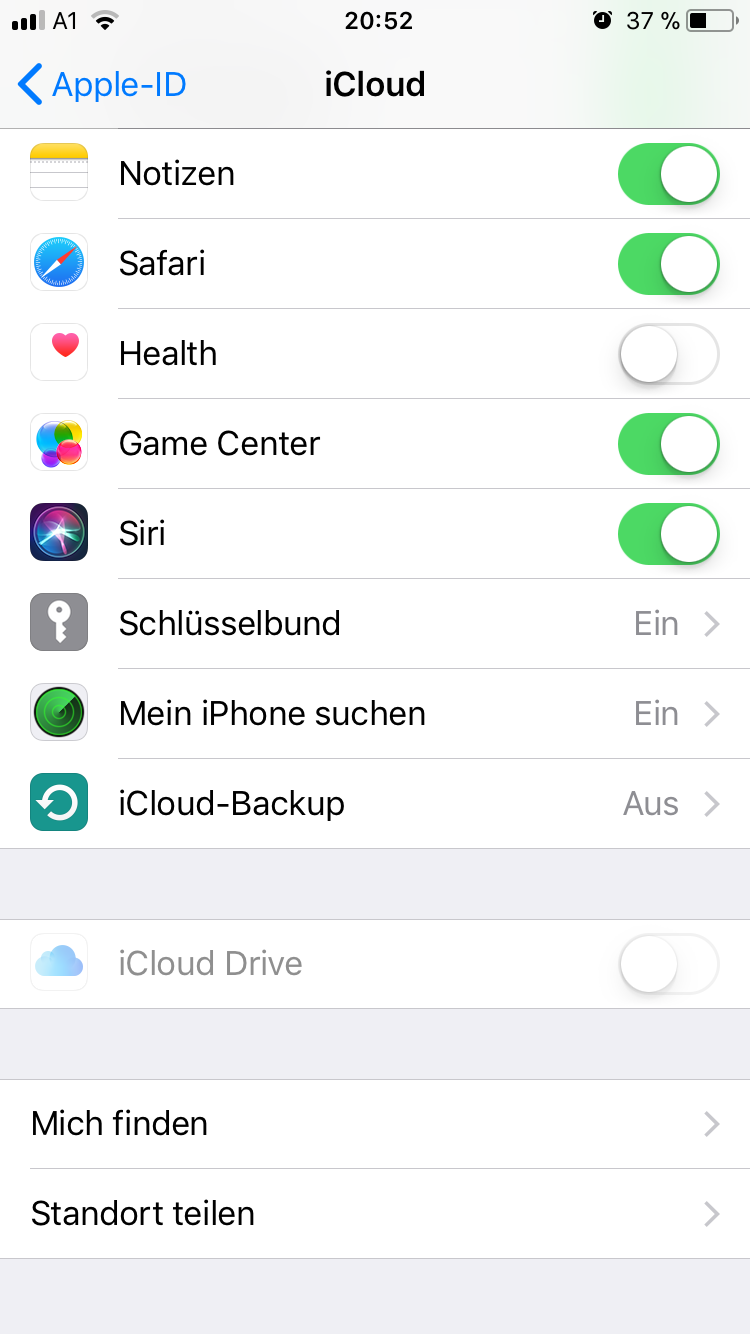This screenshot has height=1334, width=750.
Task: Open Standort teilen
Action: point(375,1214)
